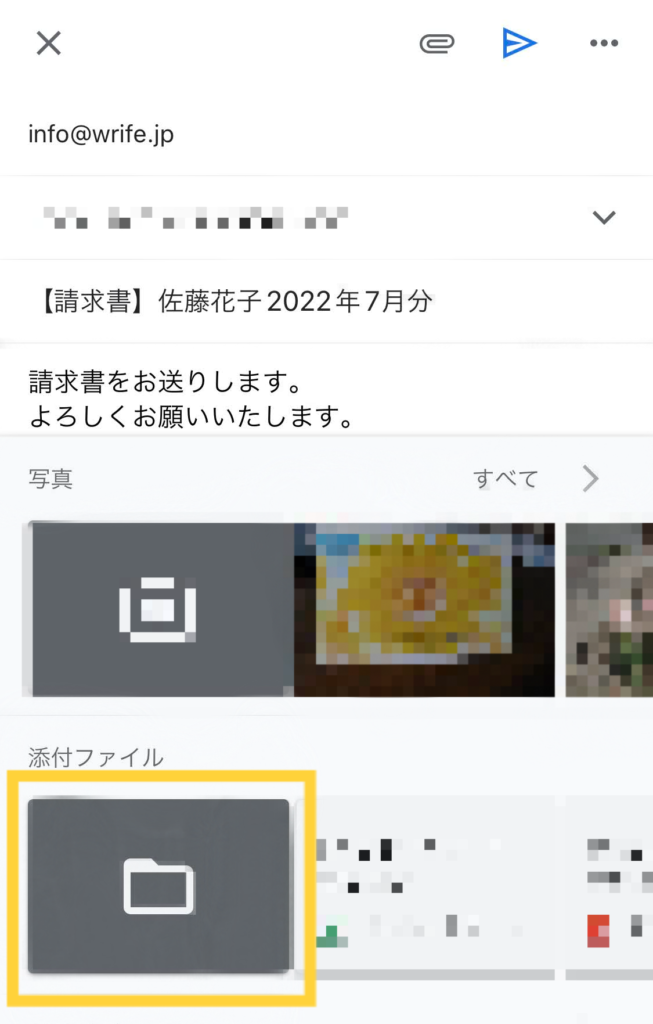The width and height of the screenshot is (653, 1024).
Task: Edit the message body starting 請求書をお送りします
Action: (x=190, y=399)
